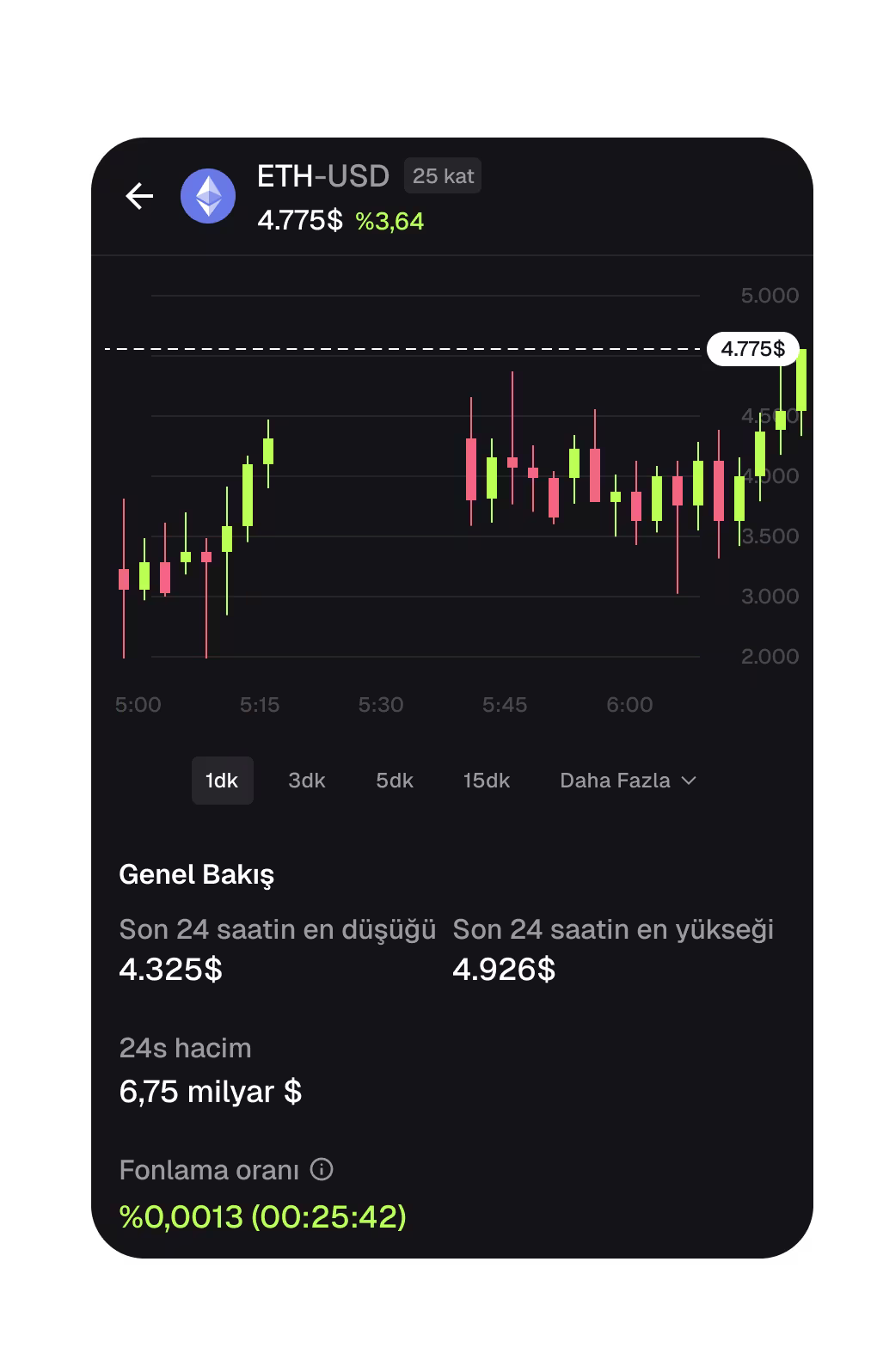The image size is (877, 1372).
Task: Switch to the 5dk chart interval
Action: click(x=395, y=781)
